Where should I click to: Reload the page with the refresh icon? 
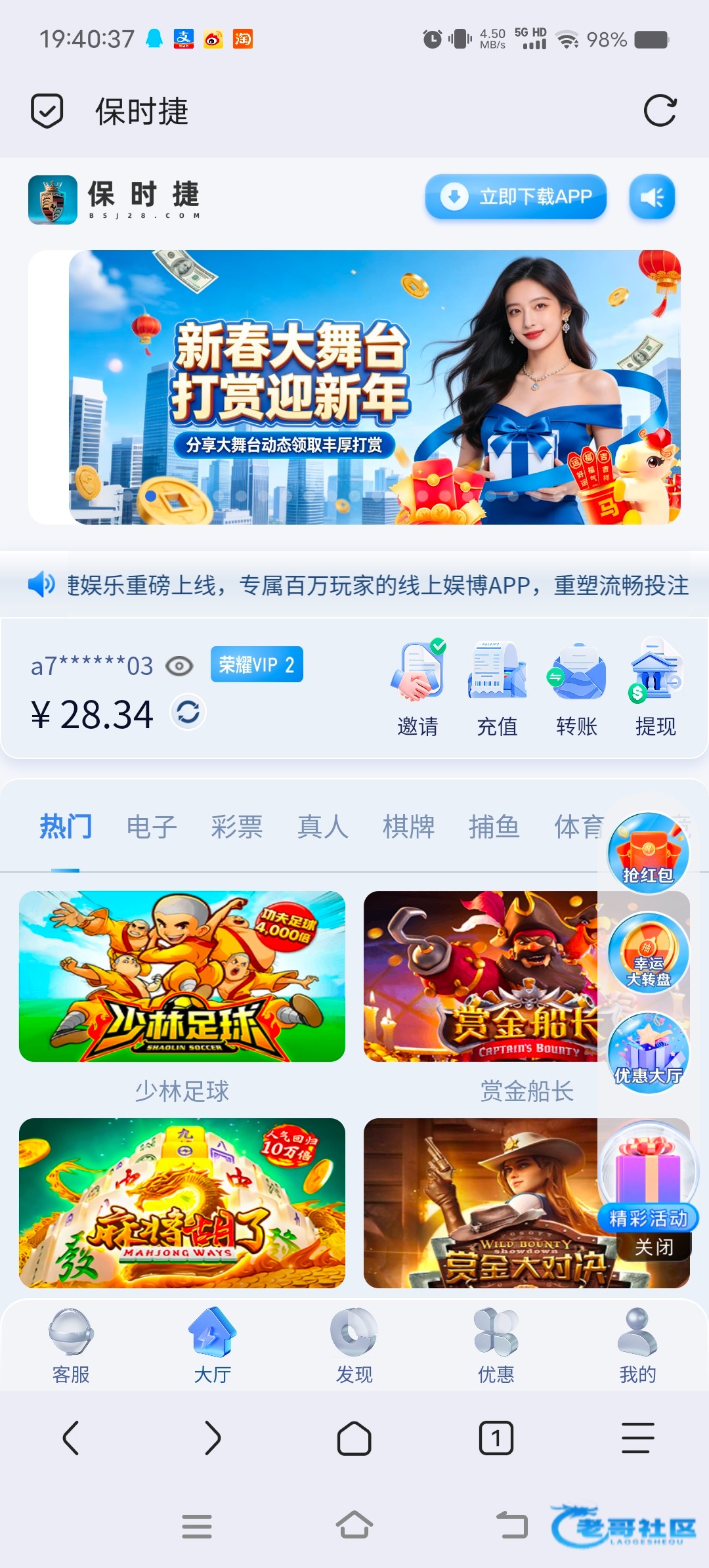click(660, 110)
